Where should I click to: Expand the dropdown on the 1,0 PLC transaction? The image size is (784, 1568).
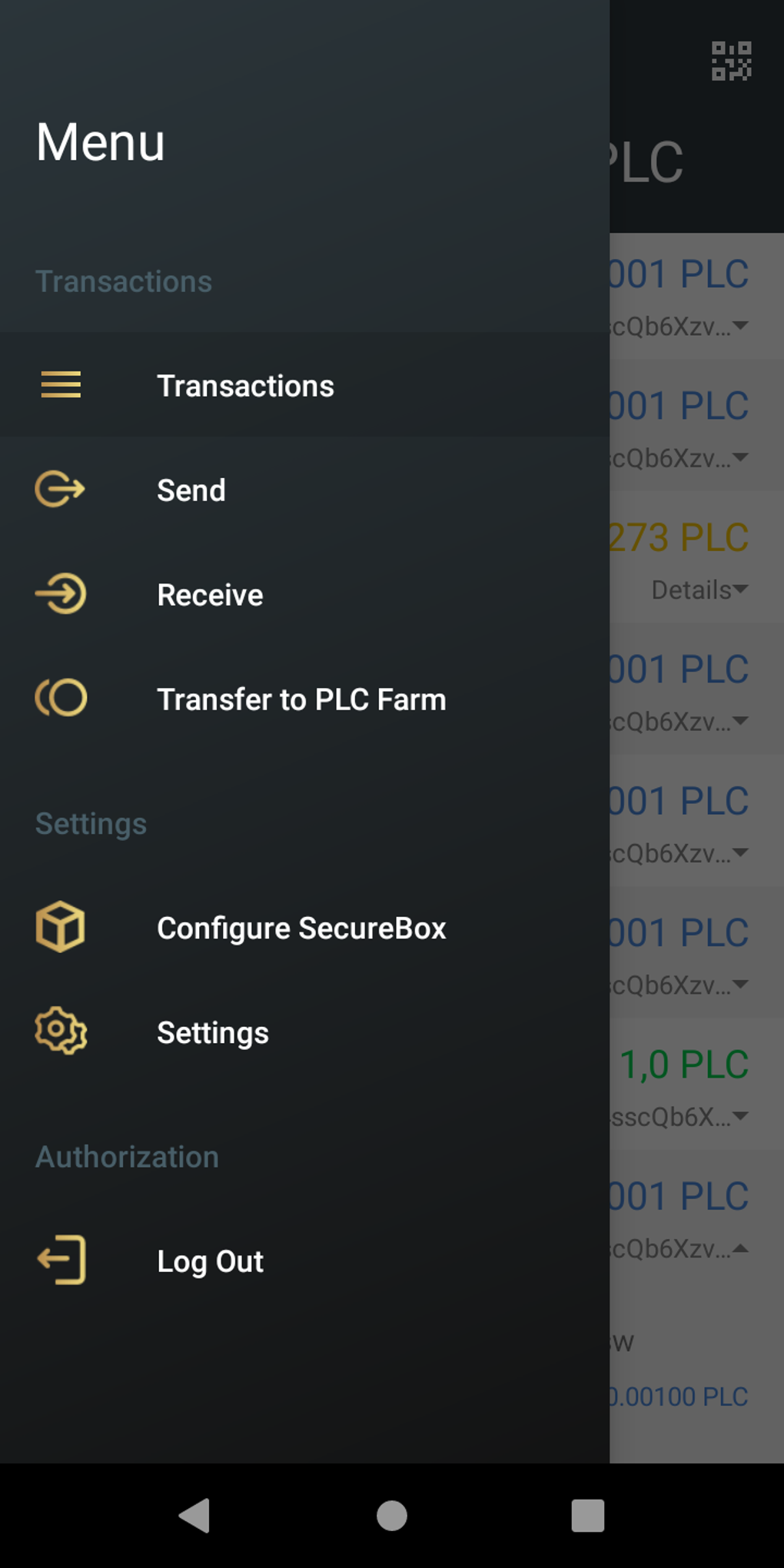(740, 1116)
